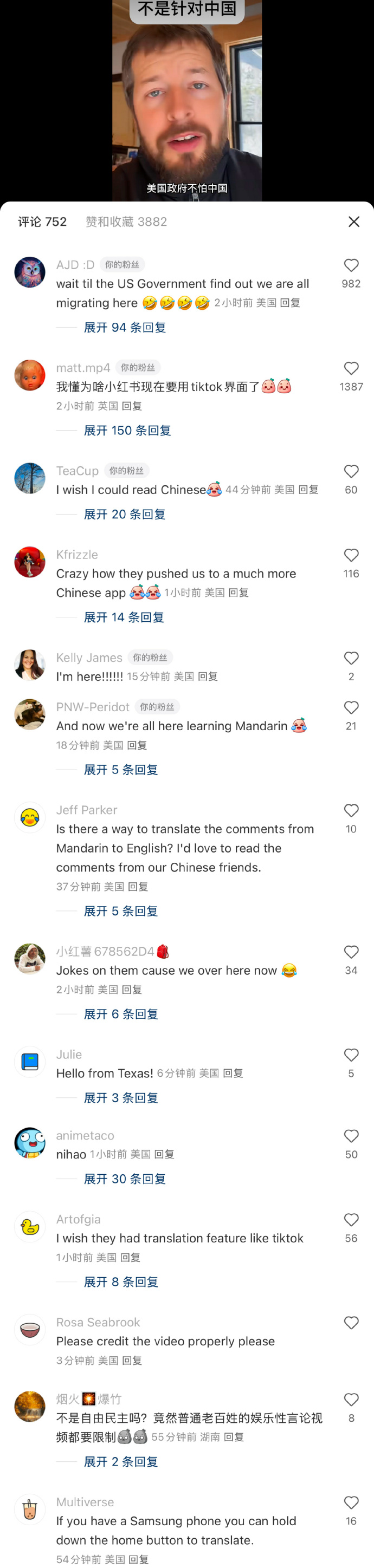
Task: Expand 2 replies under 烟火爆竹's comment
Action: pos(121,1461)
